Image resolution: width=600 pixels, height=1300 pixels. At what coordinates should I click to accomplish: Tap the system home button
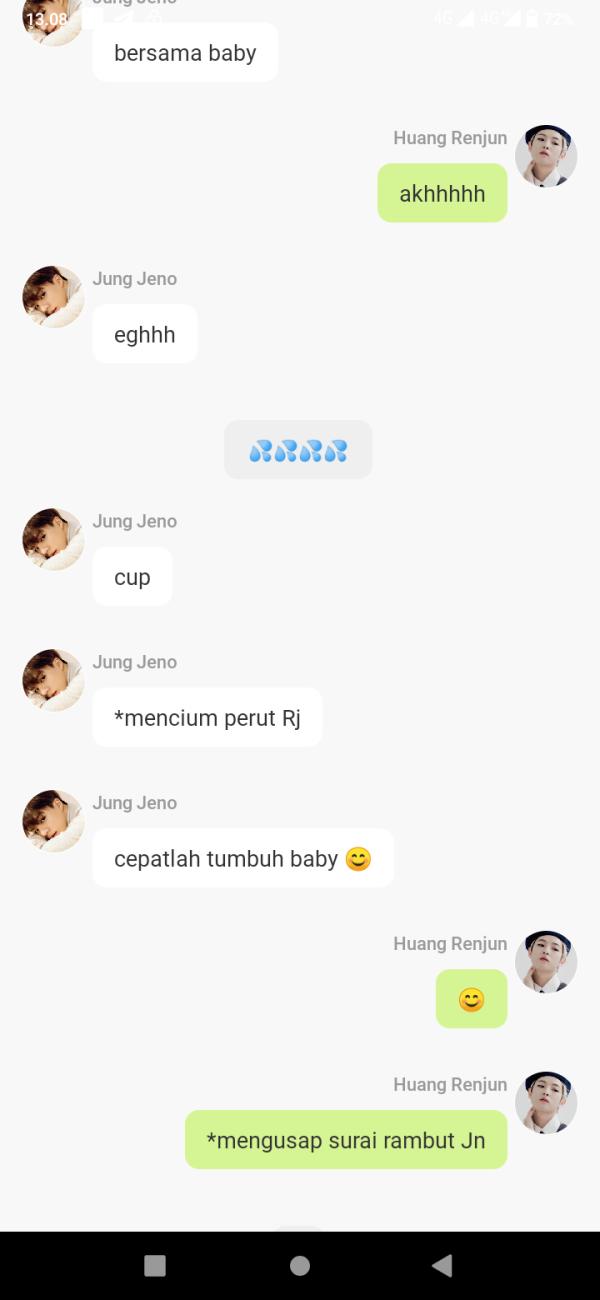pos(300,1265)
